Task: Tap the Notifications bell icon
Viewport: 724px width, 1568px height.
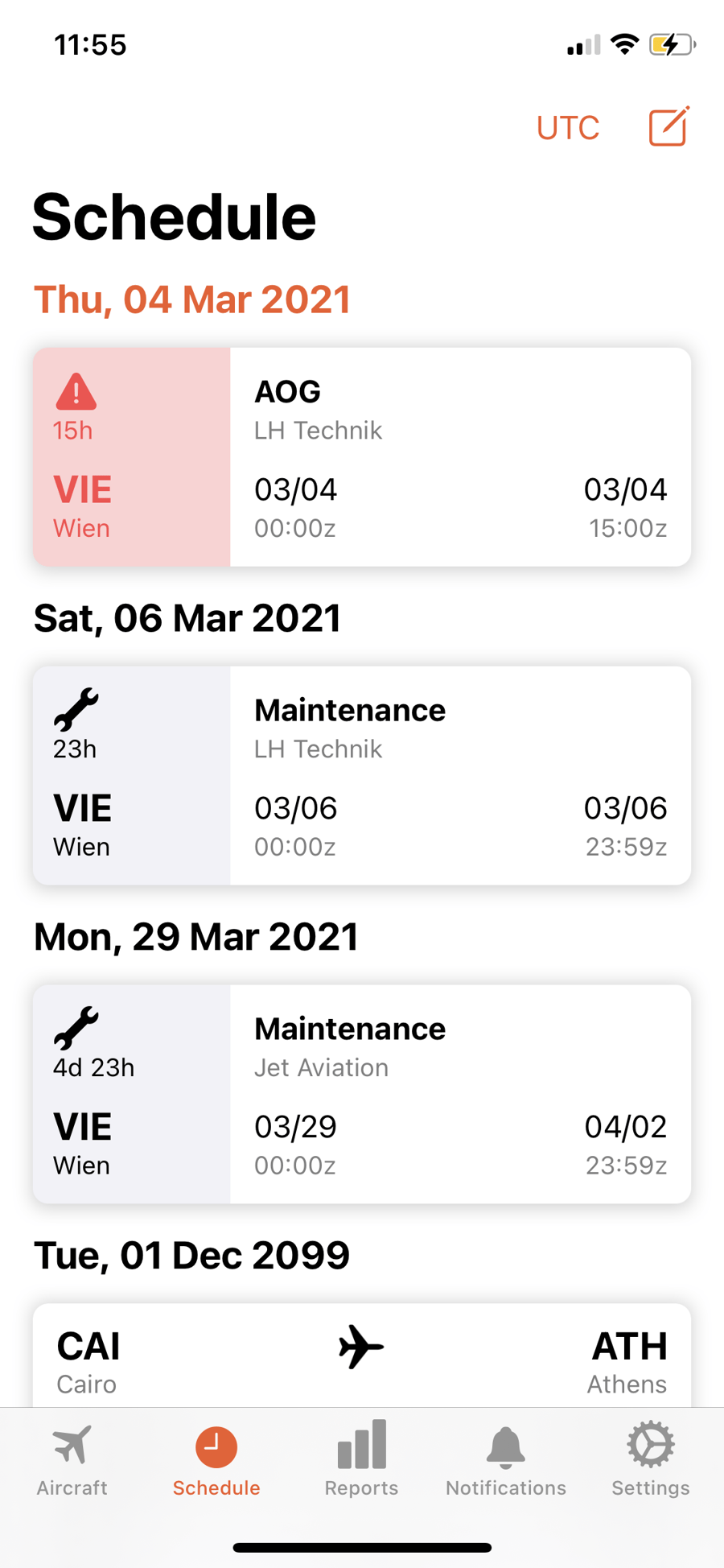Action: [505, 1443]
